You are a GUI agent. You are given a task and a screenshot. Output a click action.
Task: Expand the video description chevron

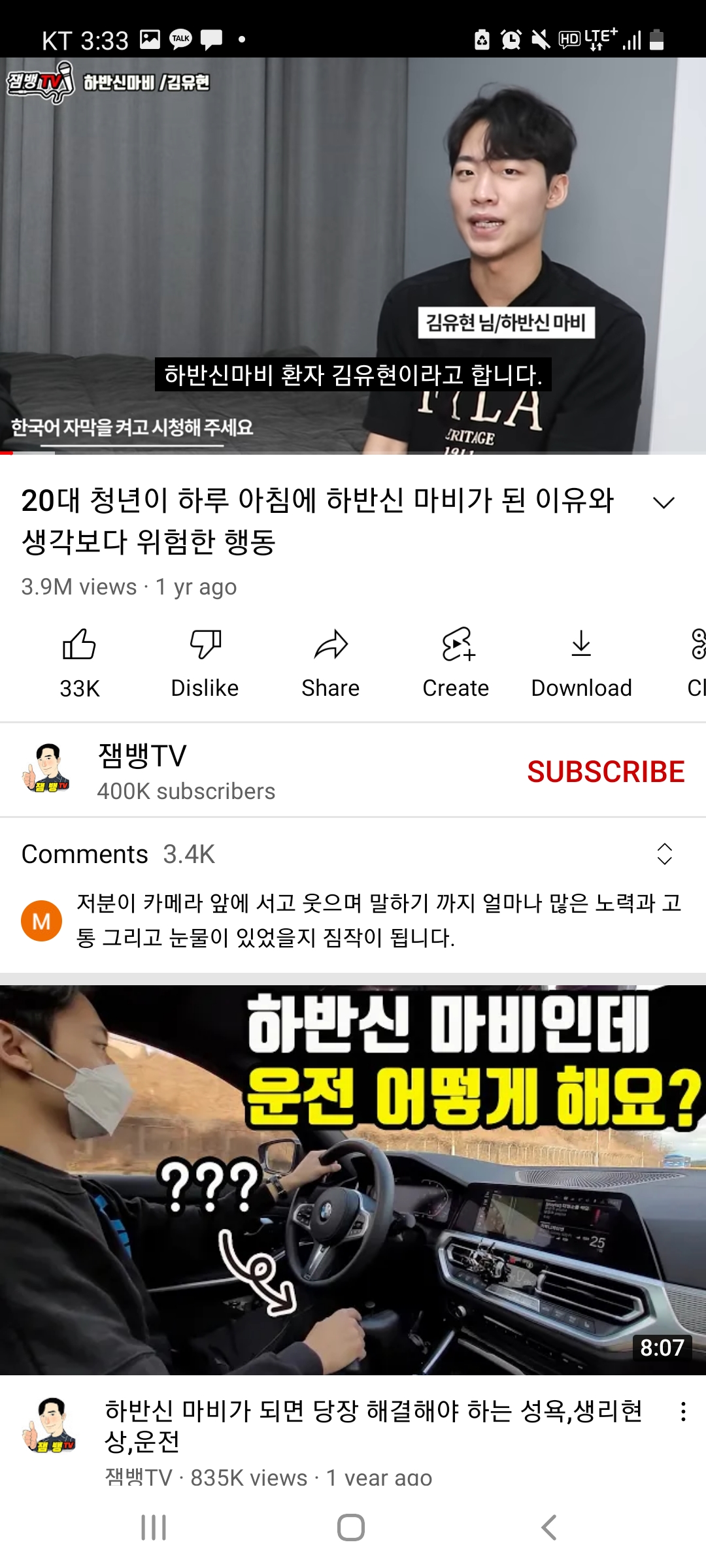664,502
